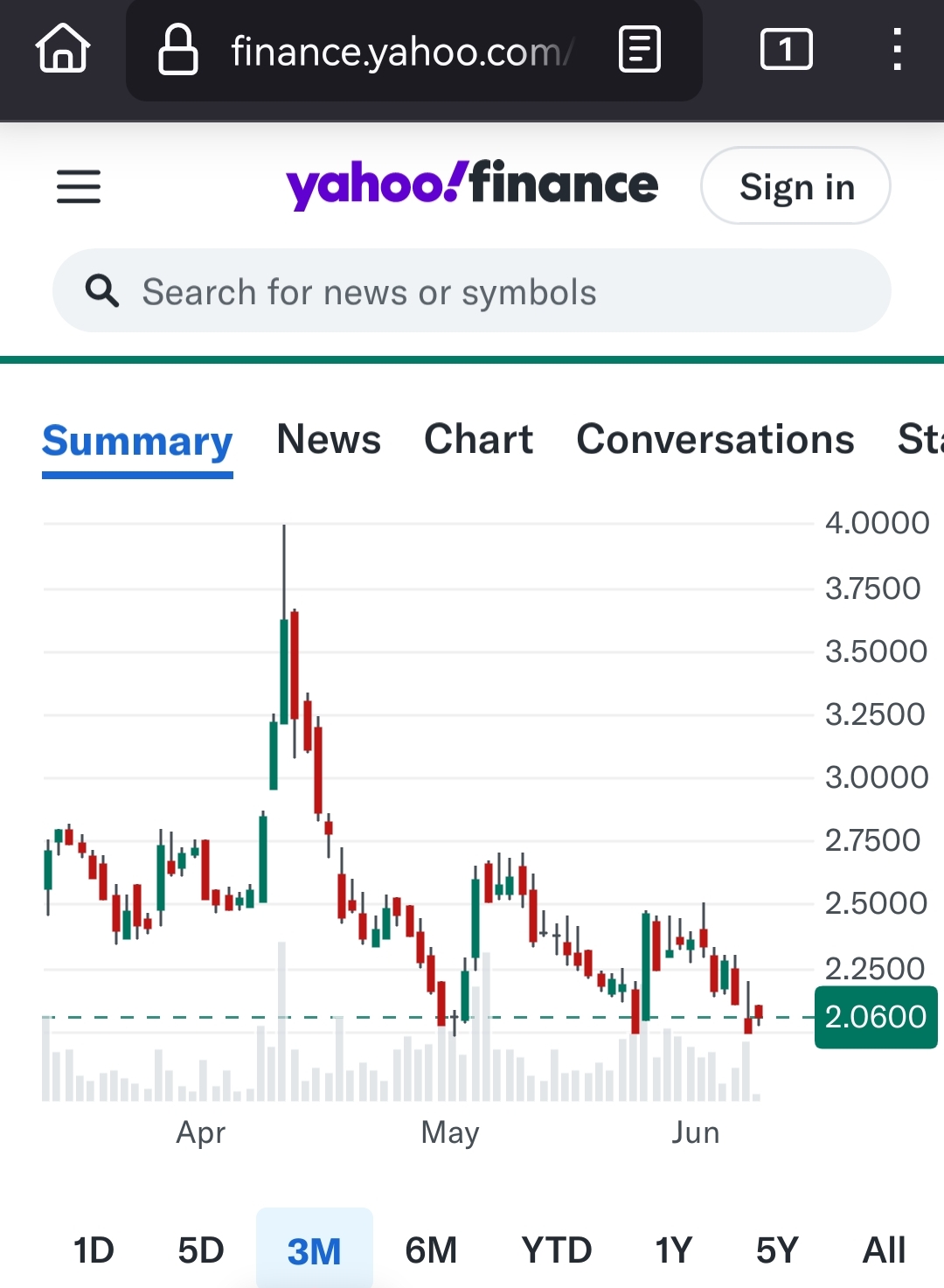Screen dimensions: 944x1288
Task: Select the YTD time range
Action: 558,1250
